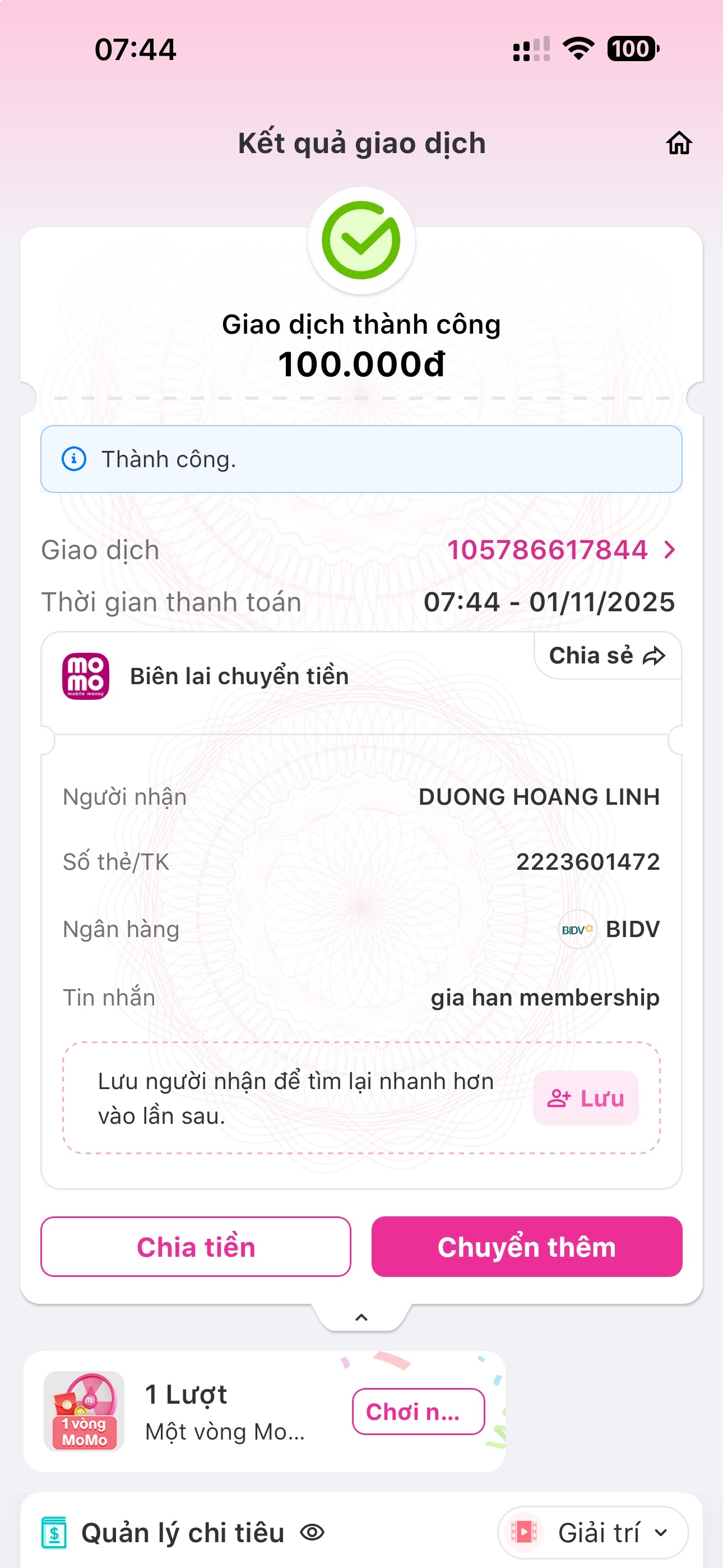Toggle visibility eye next to Quản lý chi tiêu

[312, 1532]
